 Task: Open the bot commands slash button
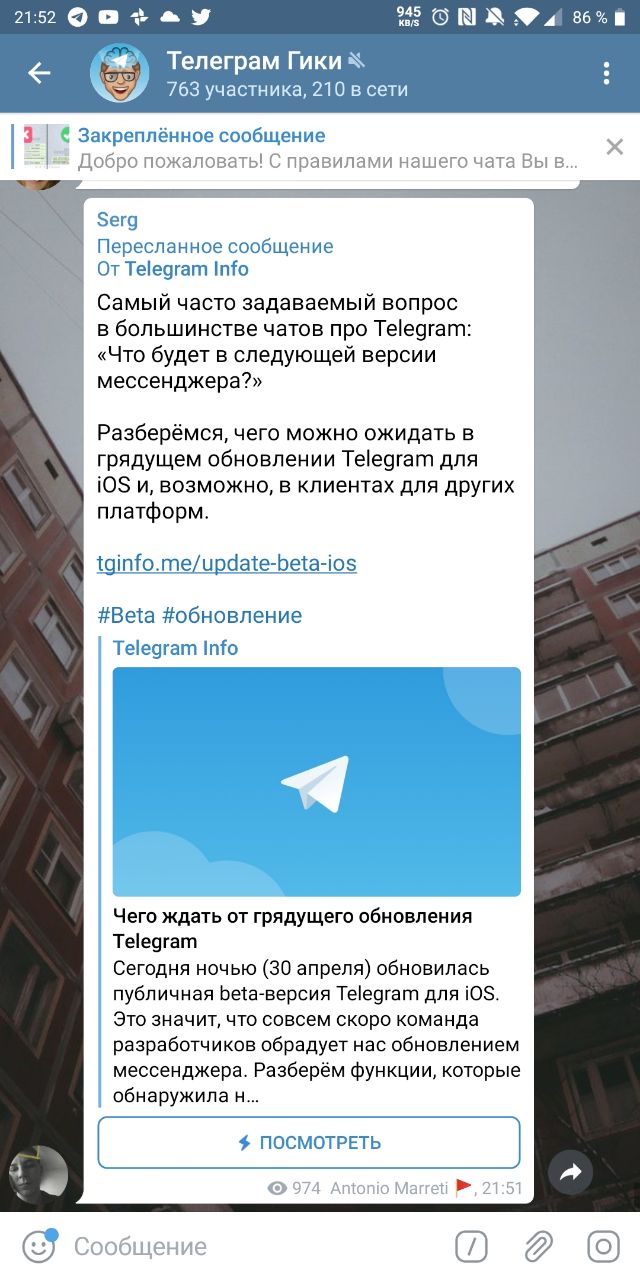(x=471, y=1246)
